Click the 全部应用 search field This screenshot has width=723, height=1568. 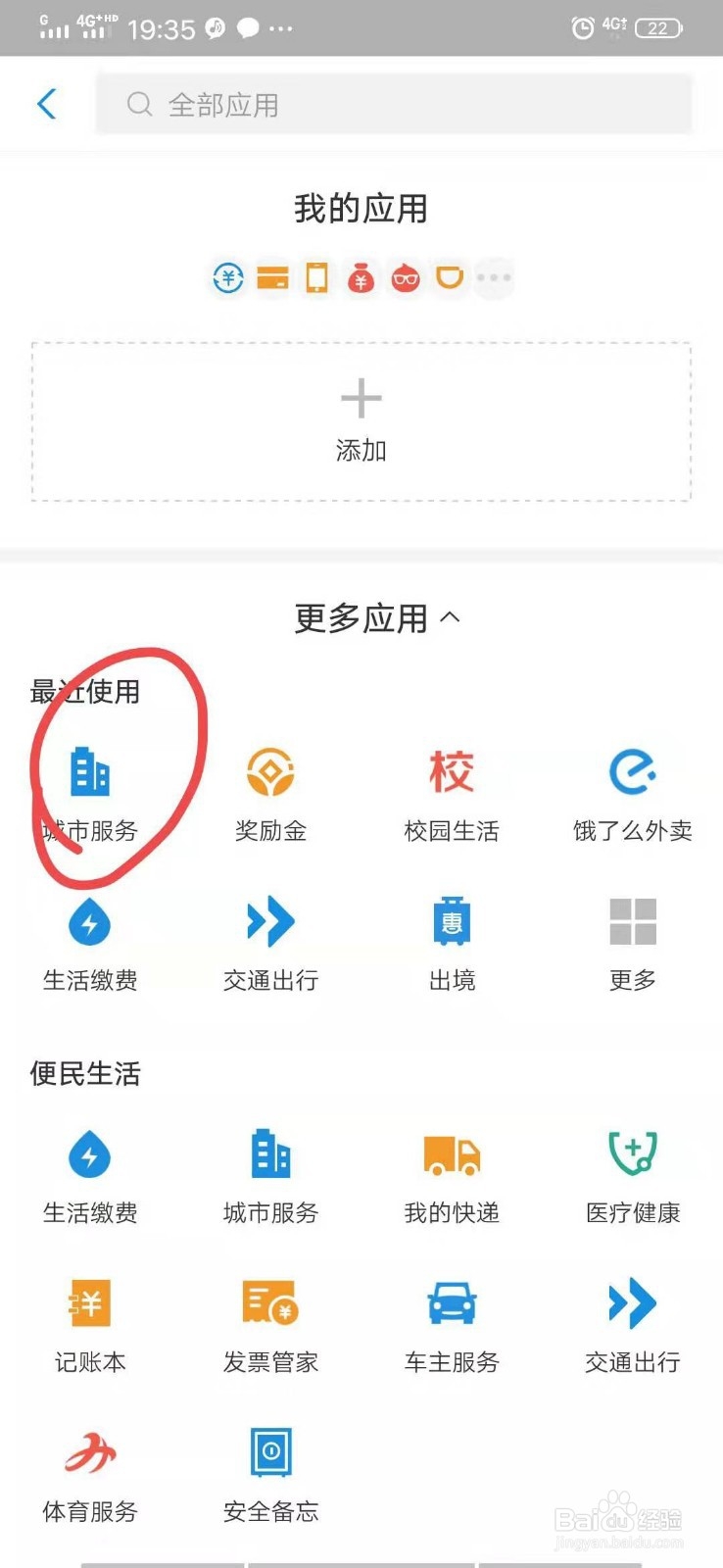(392, 104)
